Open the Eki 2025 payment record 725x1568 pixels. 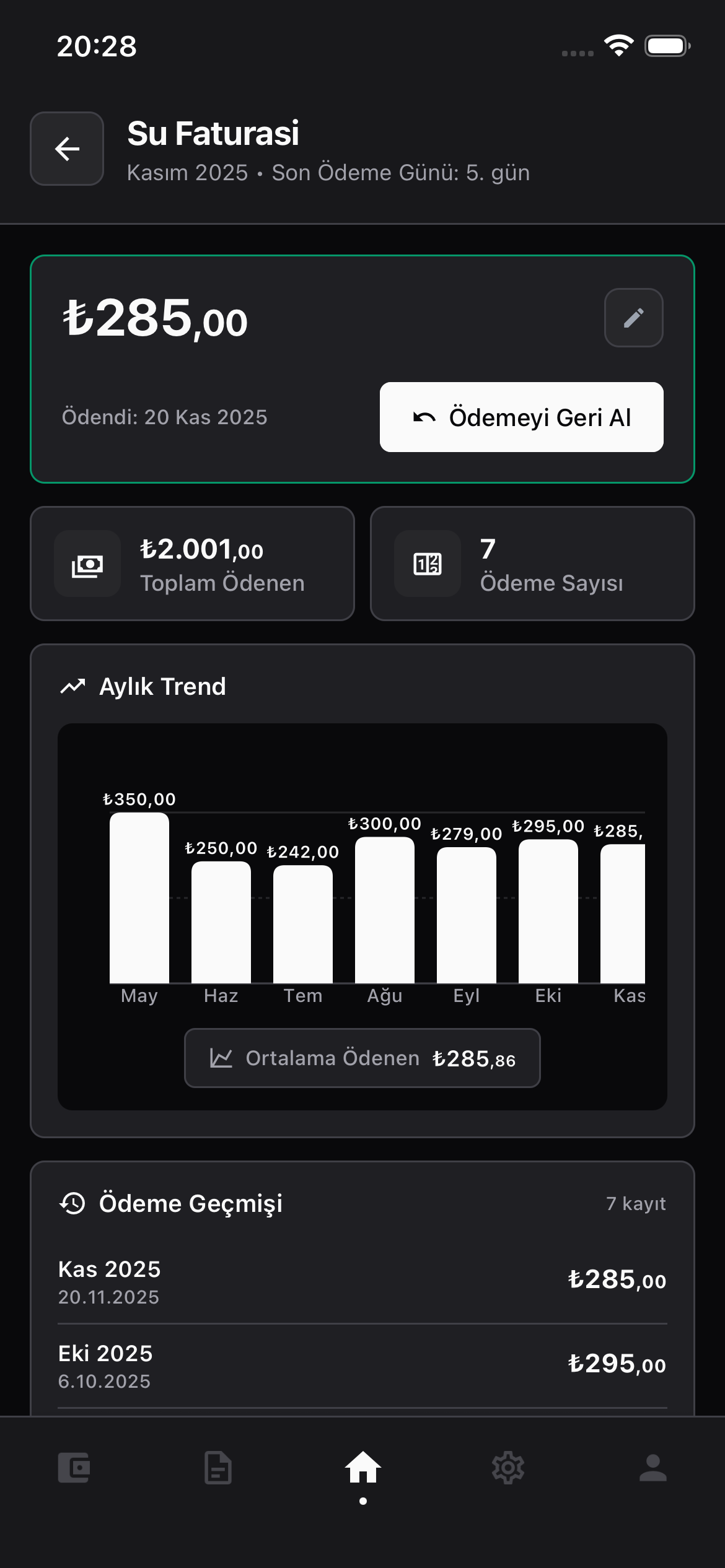pos(362,1365)
